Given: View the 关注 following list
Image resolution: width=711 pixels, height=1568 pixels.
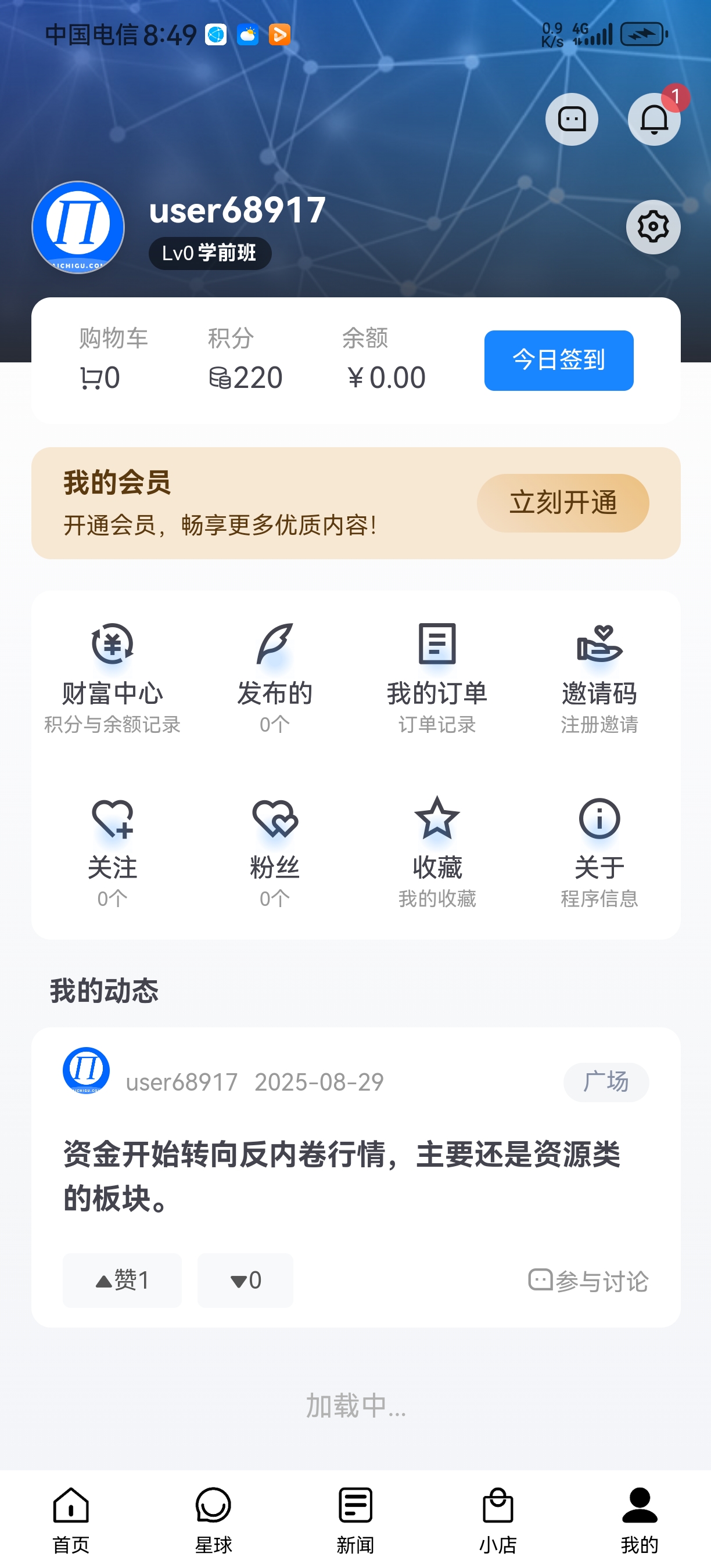Looking at the screenshot, I should click(x=113, y=851).
